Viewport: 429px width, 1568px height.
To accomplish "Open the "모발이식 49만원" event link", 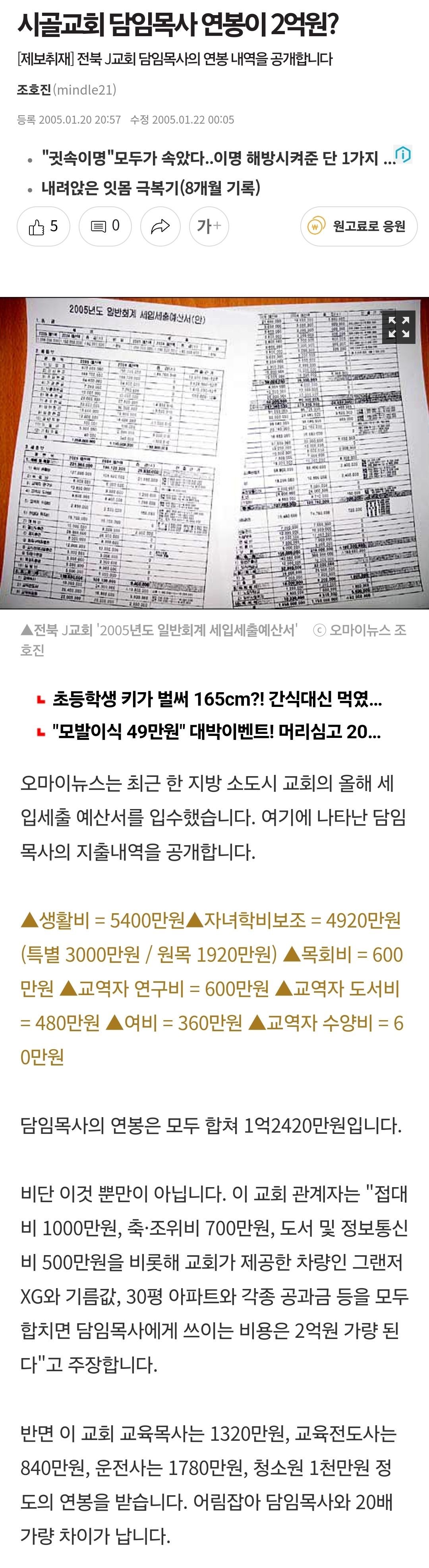I will coord(216,731).
